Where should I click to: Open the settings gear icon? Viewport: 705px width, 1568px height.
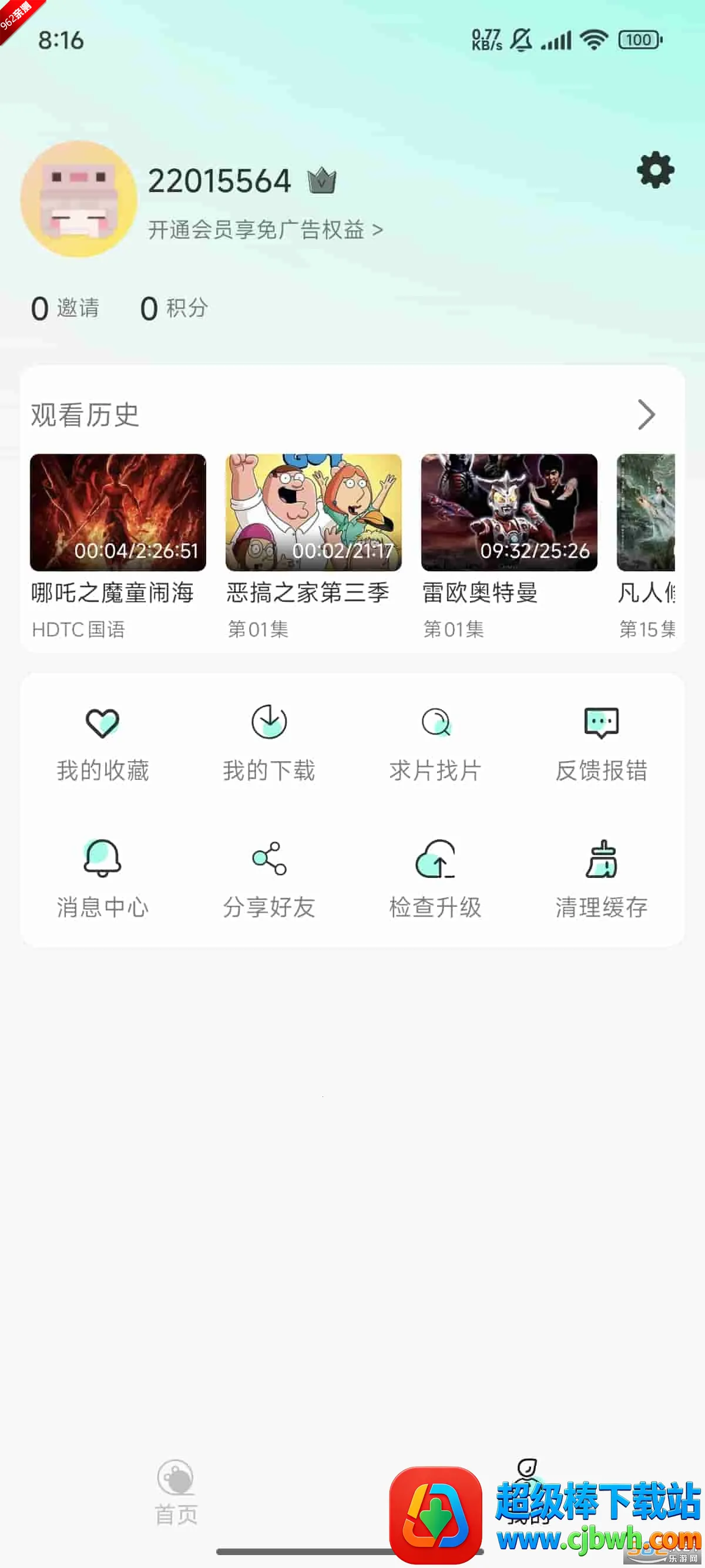(x=655, y=170)
